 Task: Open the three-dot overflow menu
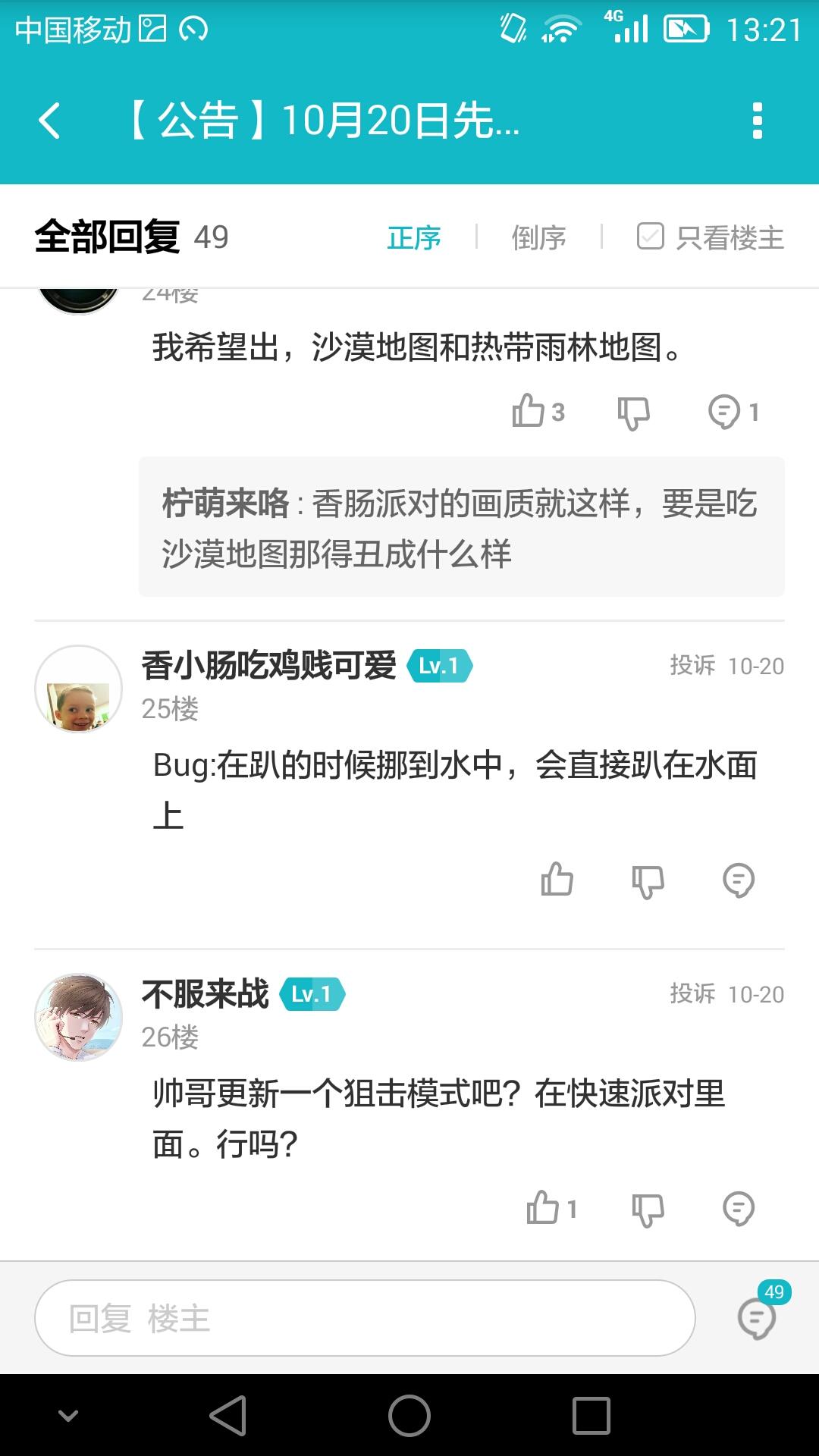(757, 121)
